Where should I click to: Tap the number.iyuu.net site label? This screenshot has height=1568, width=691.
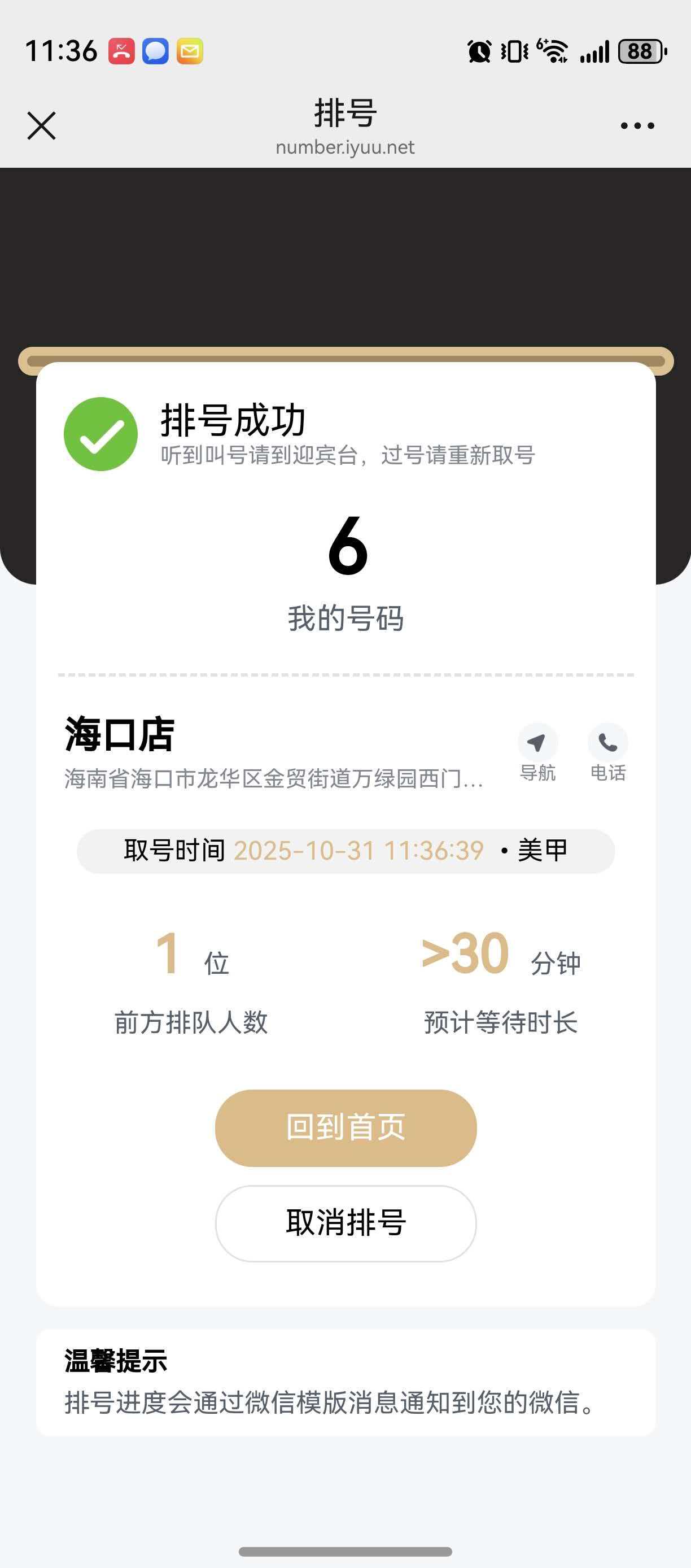coord(344,147)
